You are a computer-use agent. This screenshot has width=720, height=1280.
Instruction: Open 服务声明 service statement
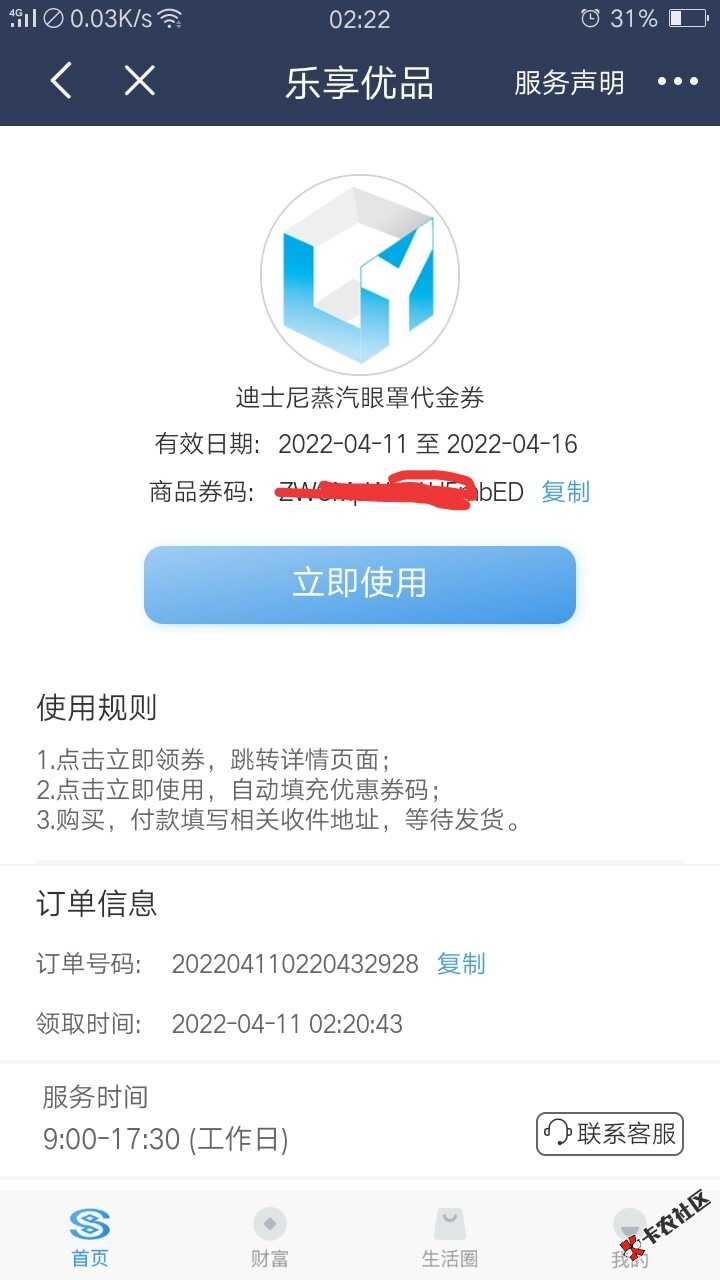point(569,82)
